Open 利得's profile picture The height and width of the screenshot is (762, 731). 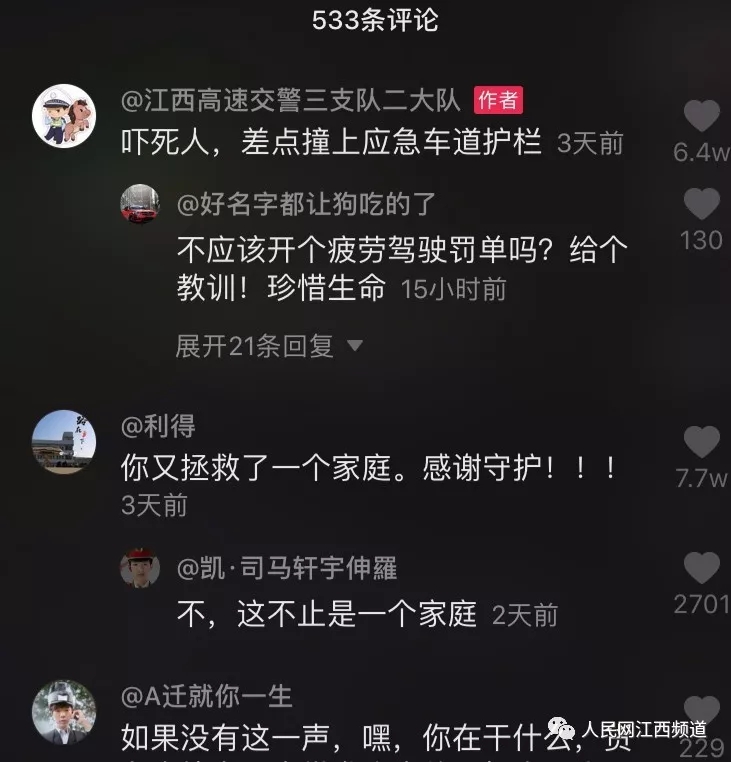coord(64,441)
